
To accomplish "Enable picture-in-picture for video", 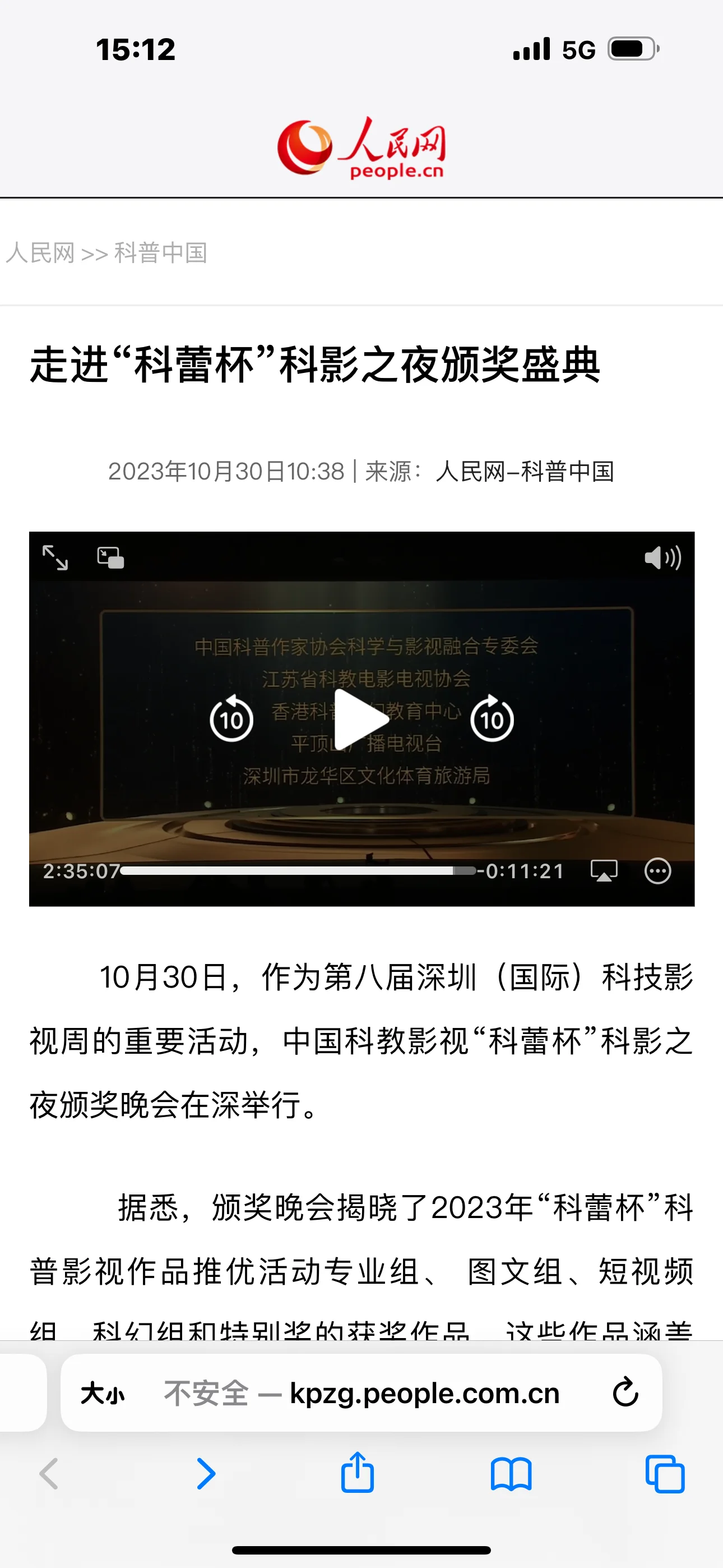I will [x=111, y=557].
